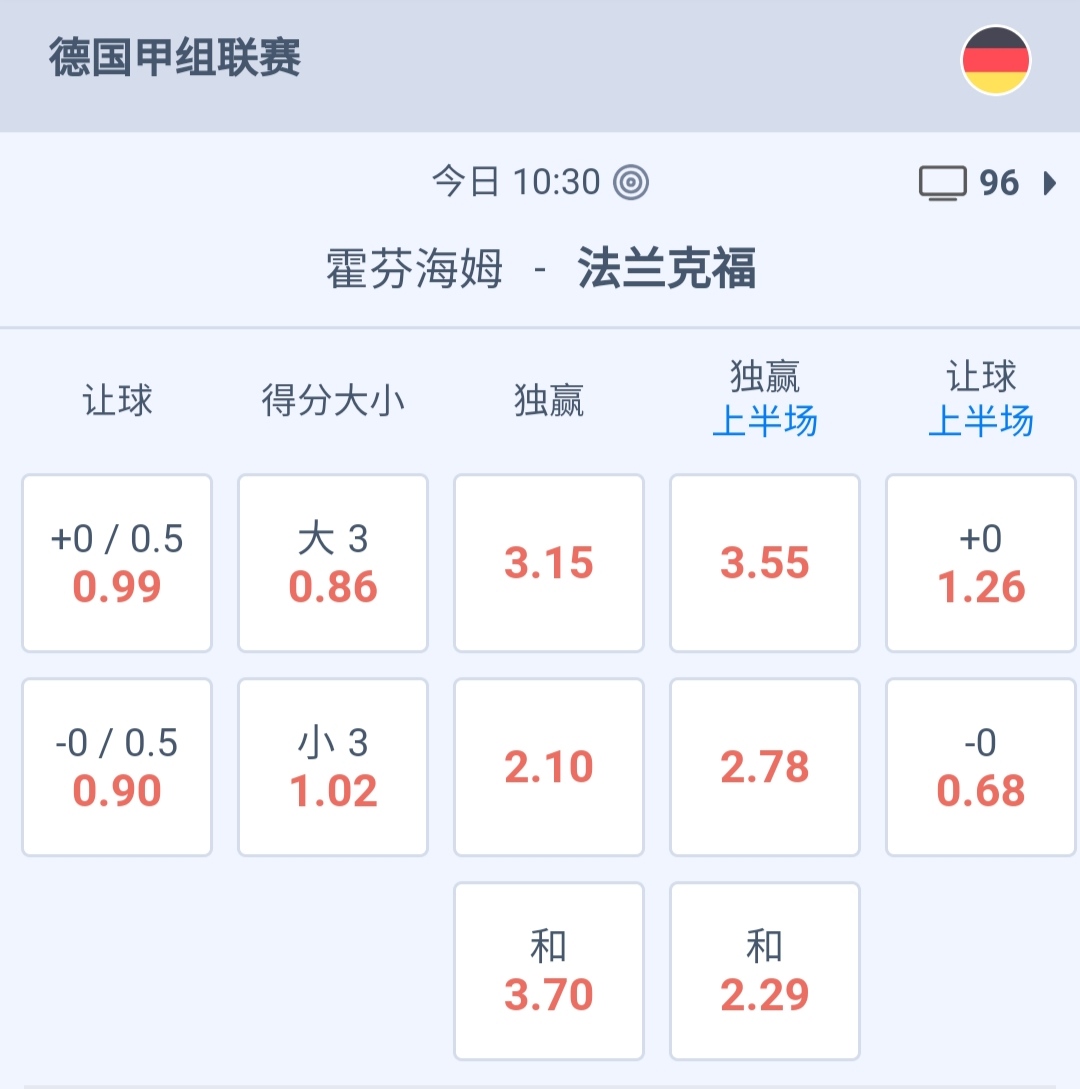Select handicap -0 / 0.5 at 0.90
1080x1089 pixels.
(117, 767)
